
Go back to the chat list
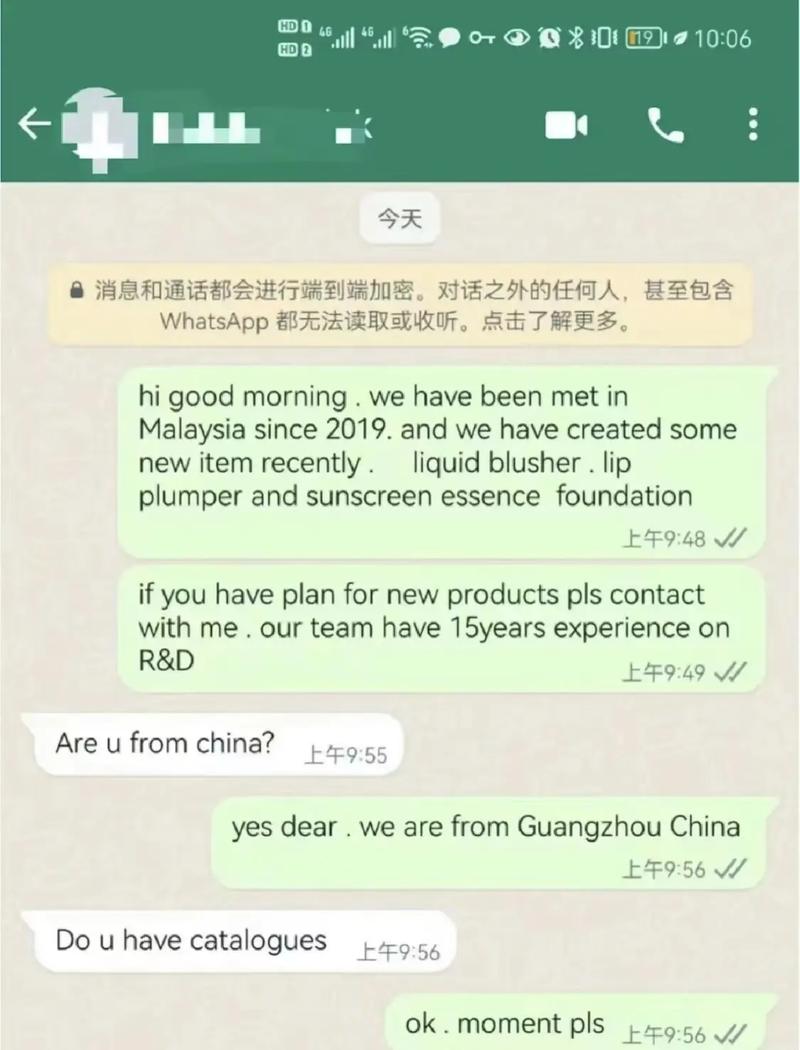(x=34, y=125)
